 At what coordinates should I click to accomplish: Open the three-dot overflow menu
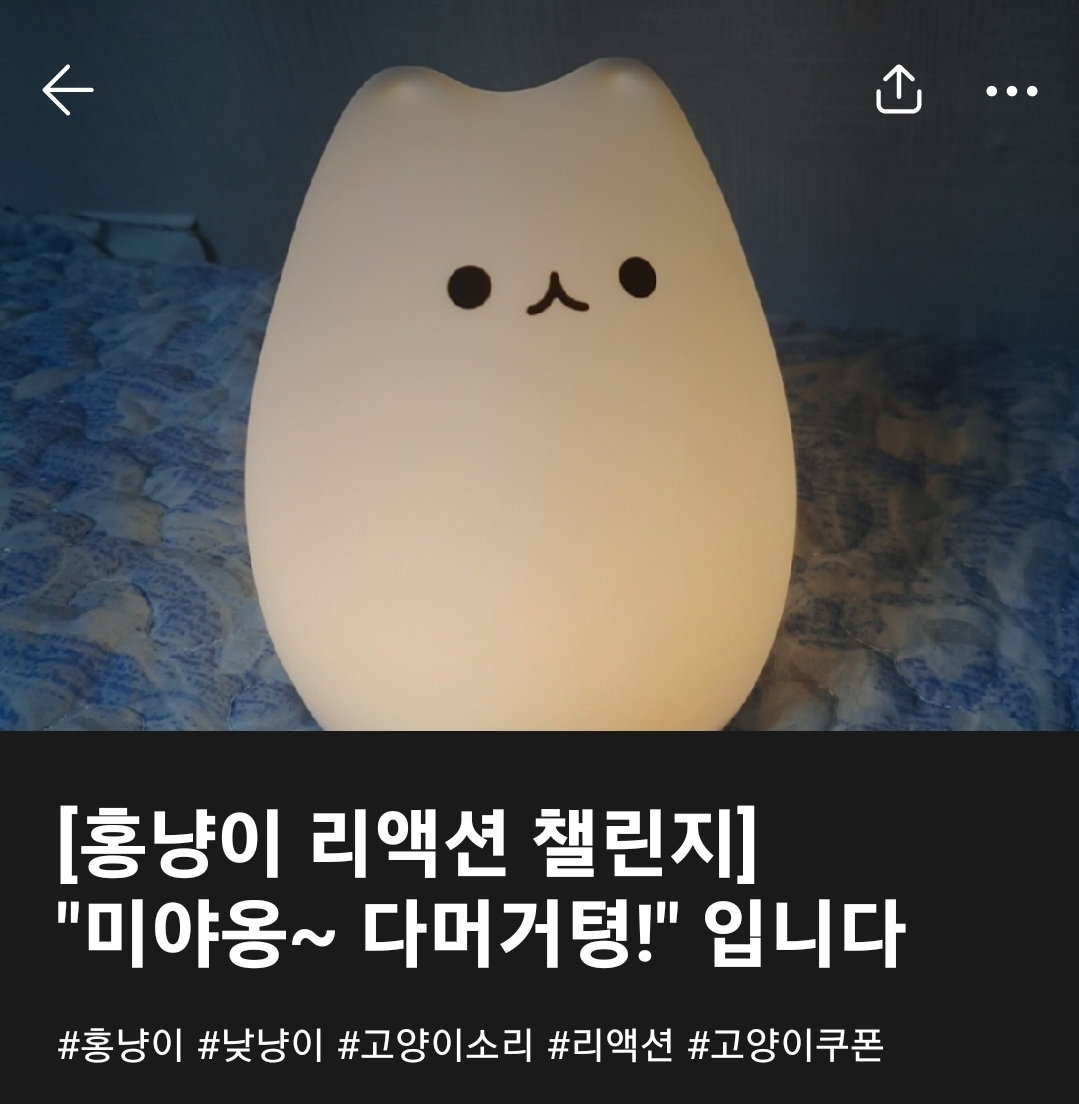coord(1011,91)
